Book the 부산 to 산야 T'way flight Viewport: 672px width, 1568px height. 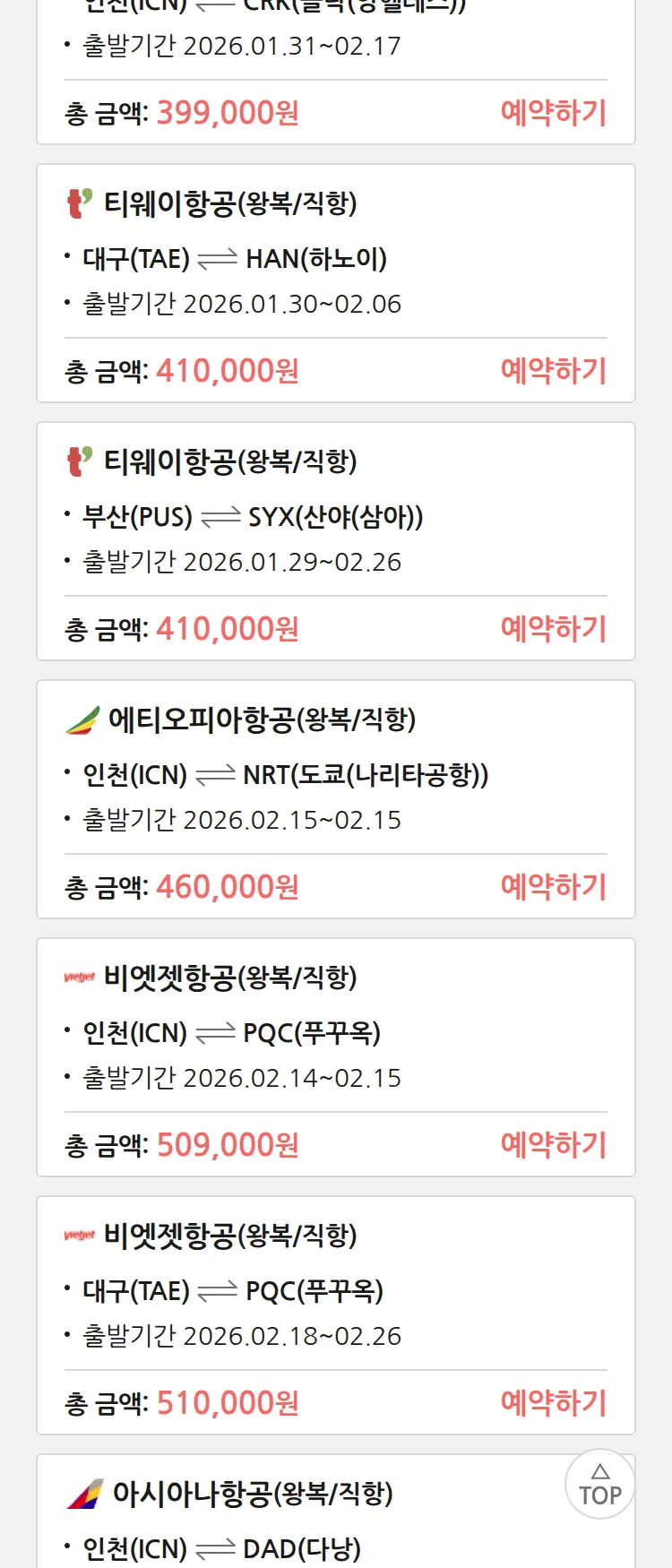[553, 629]
